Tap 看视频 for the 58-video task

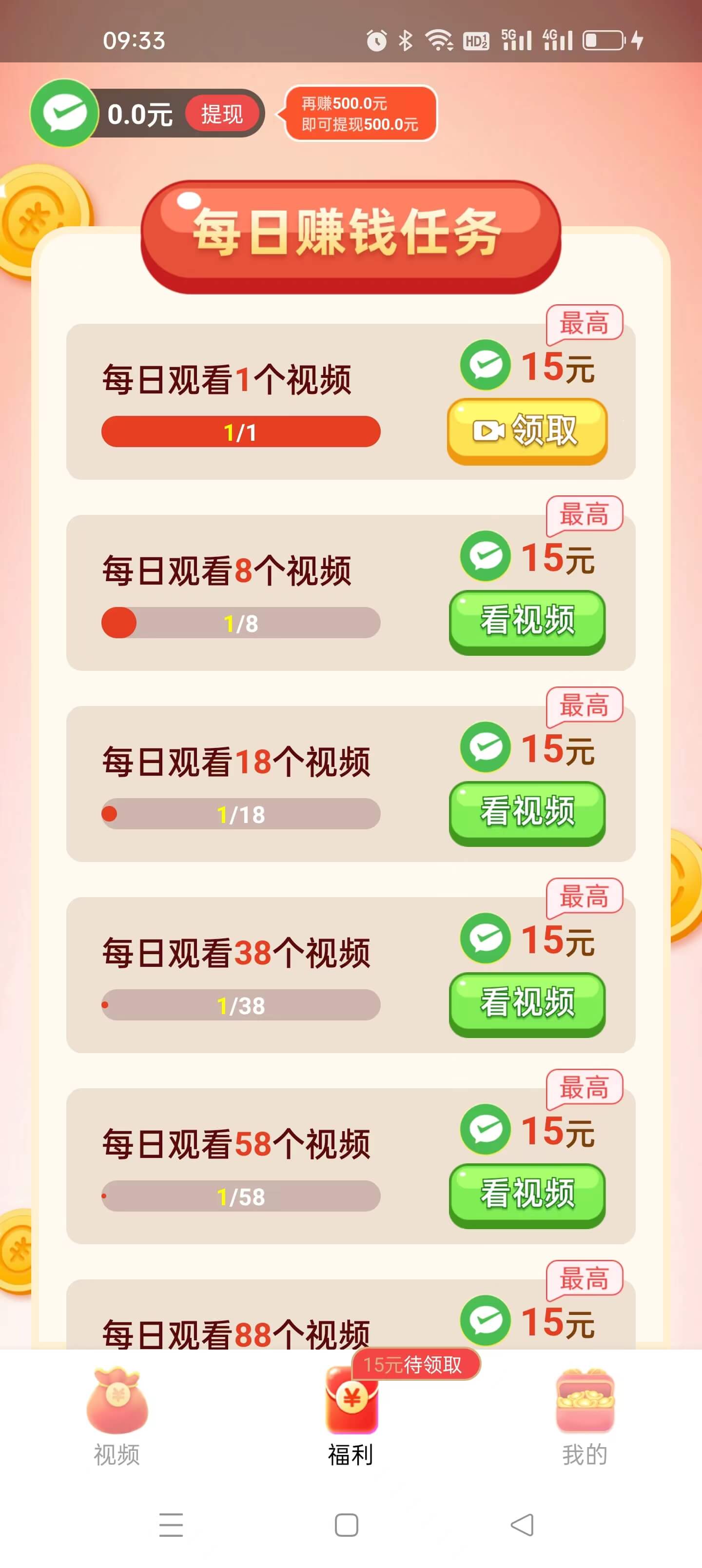tap(527, 1194)
